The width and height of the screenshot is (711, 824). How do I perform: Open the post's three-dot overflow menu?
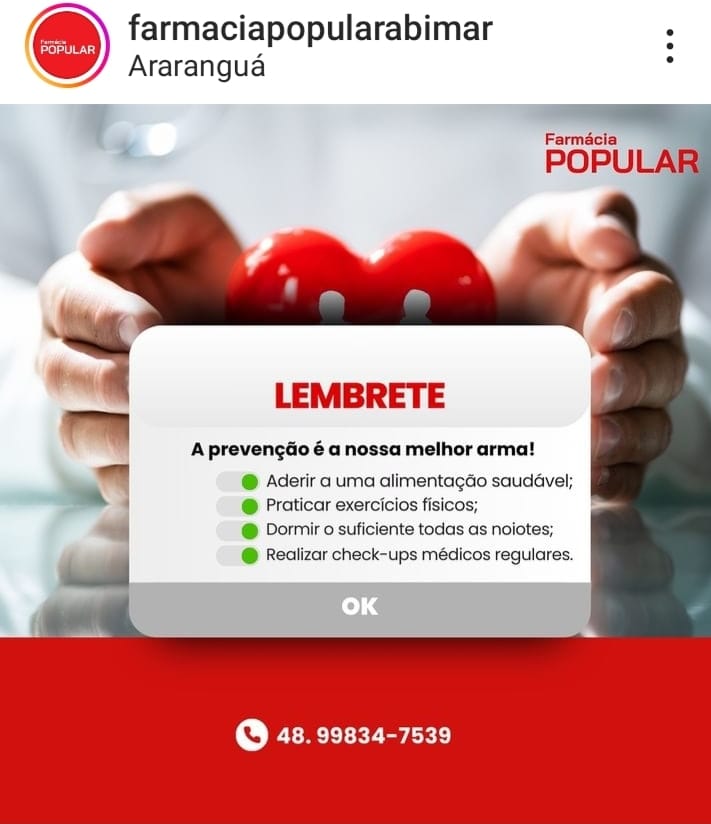coord(669,46)
